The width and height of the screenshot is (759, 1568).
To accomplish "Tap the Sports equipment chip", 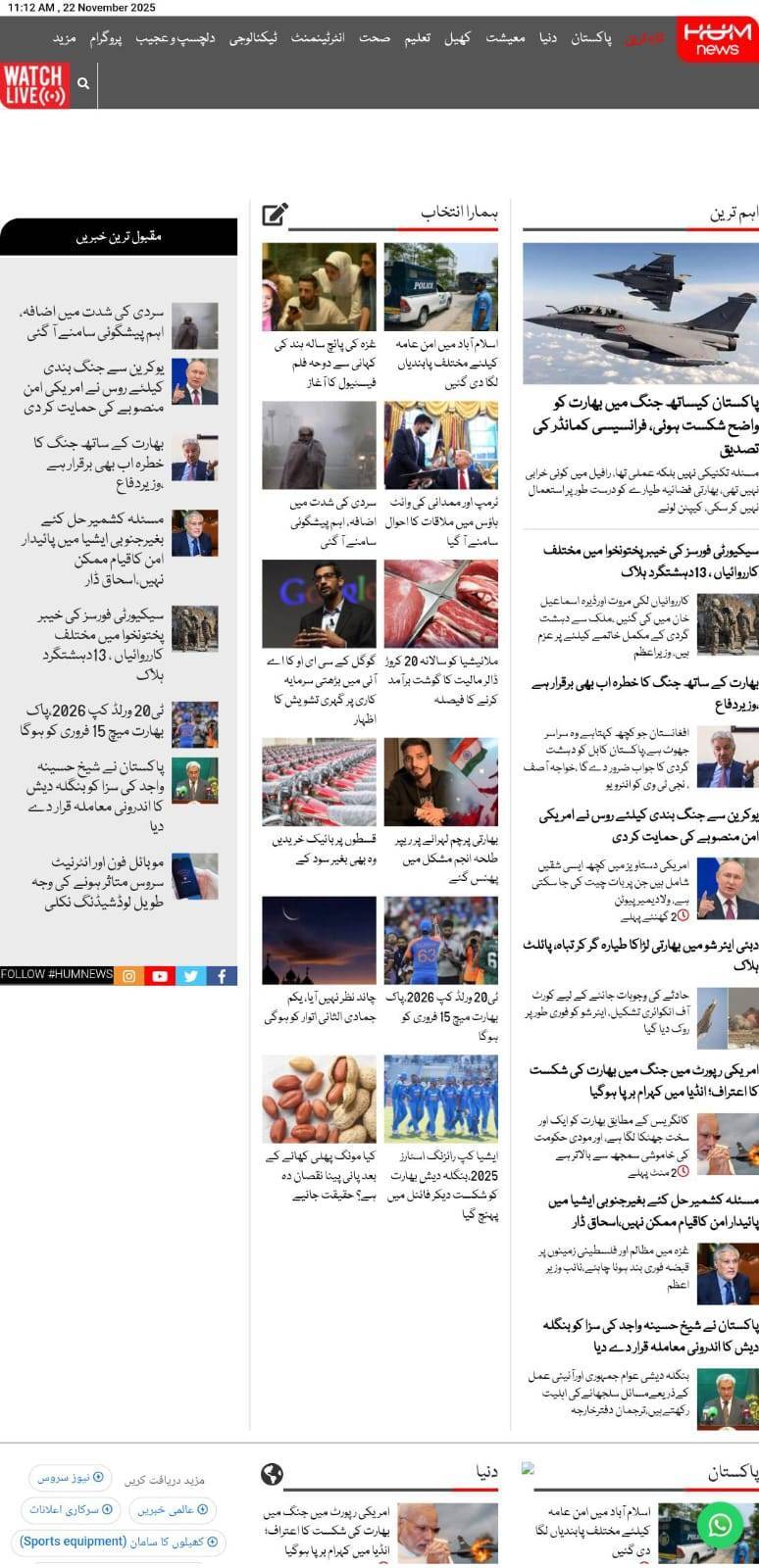I will tap(118, 1542).
